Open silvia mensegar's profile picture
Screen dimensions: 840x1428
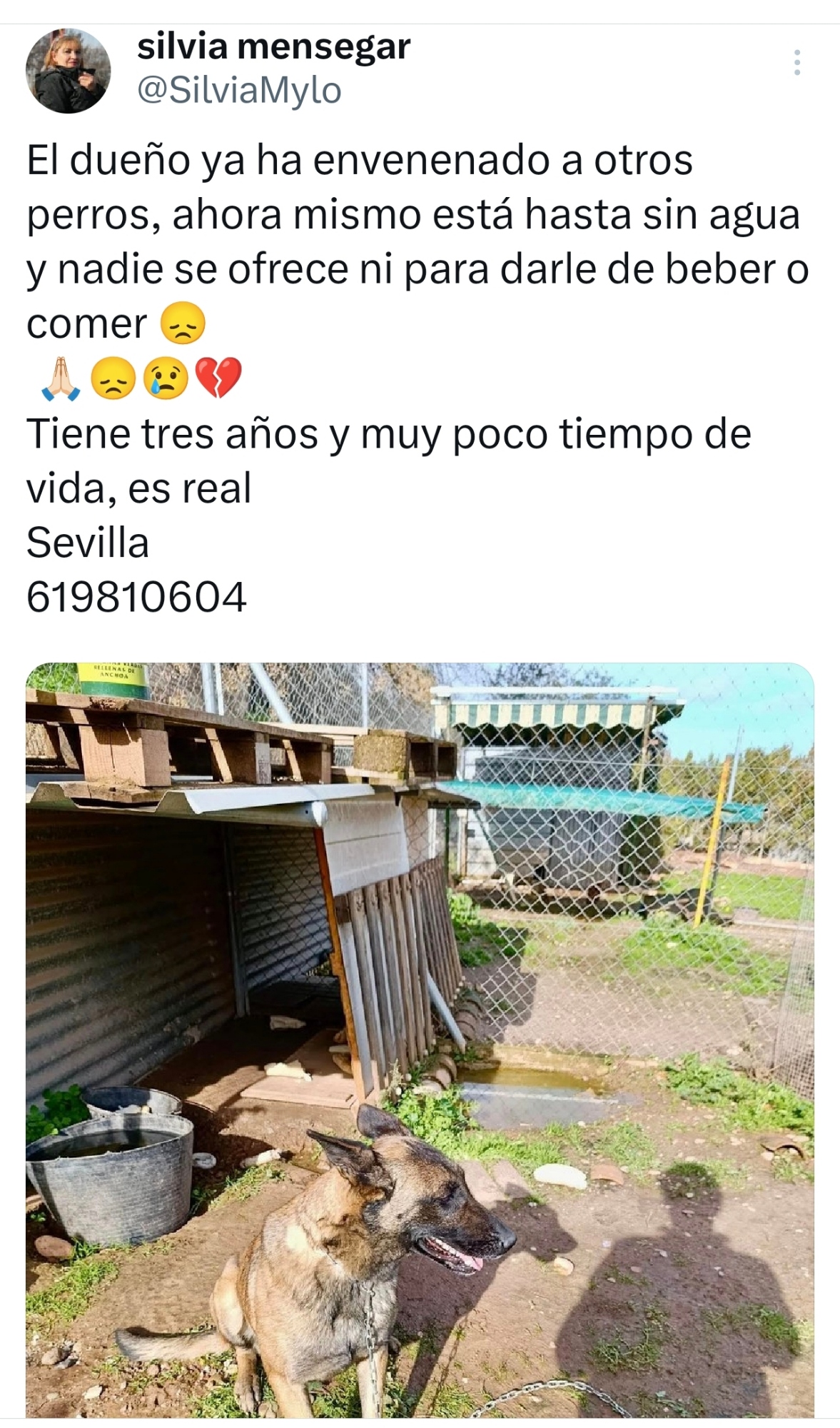[x=68, y=71]
